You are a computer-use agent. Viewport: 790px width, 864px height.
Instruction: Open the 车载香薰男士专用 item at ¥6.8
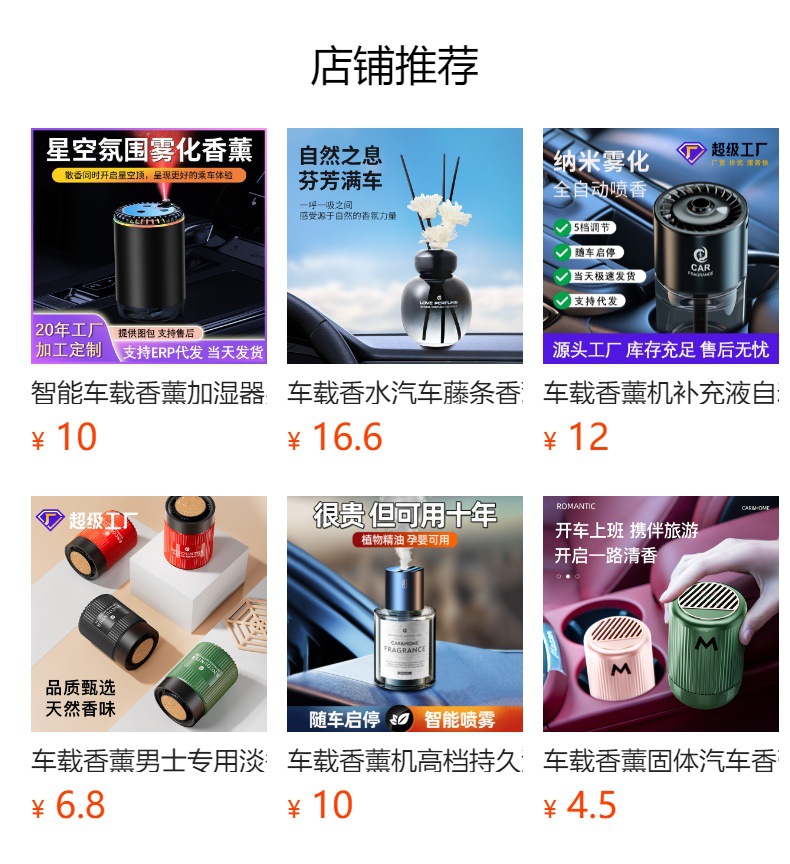coord(149,614)
